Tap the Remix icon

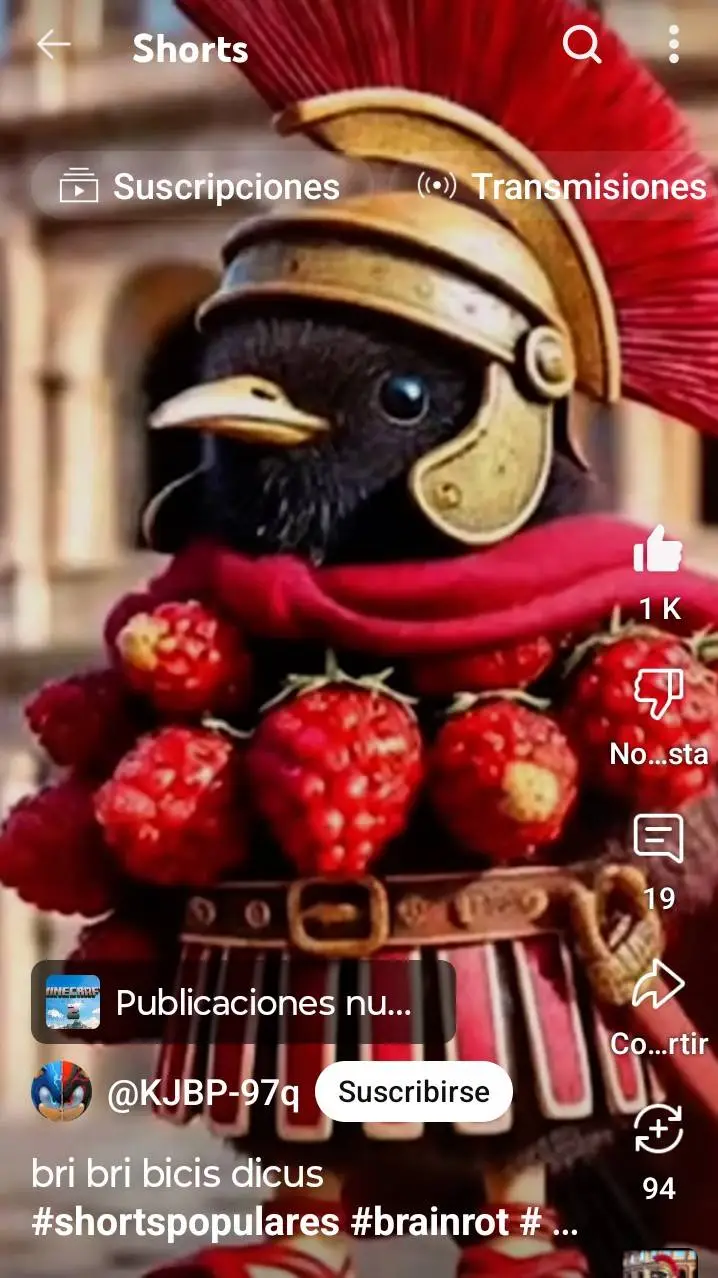pyautogui.click(x=658, y=1130)
